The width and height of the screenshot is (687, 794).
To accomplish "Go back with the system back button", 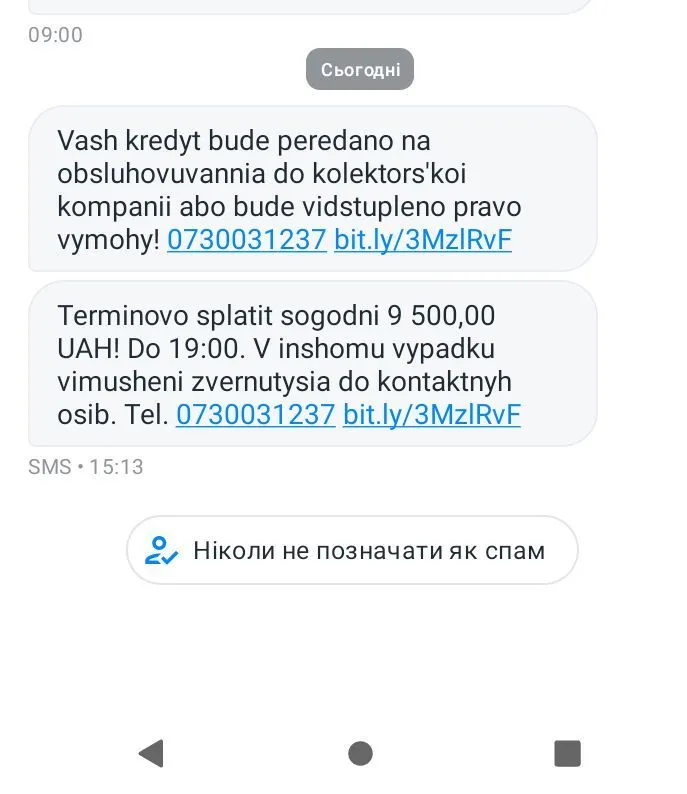I will tap(151, 753).
